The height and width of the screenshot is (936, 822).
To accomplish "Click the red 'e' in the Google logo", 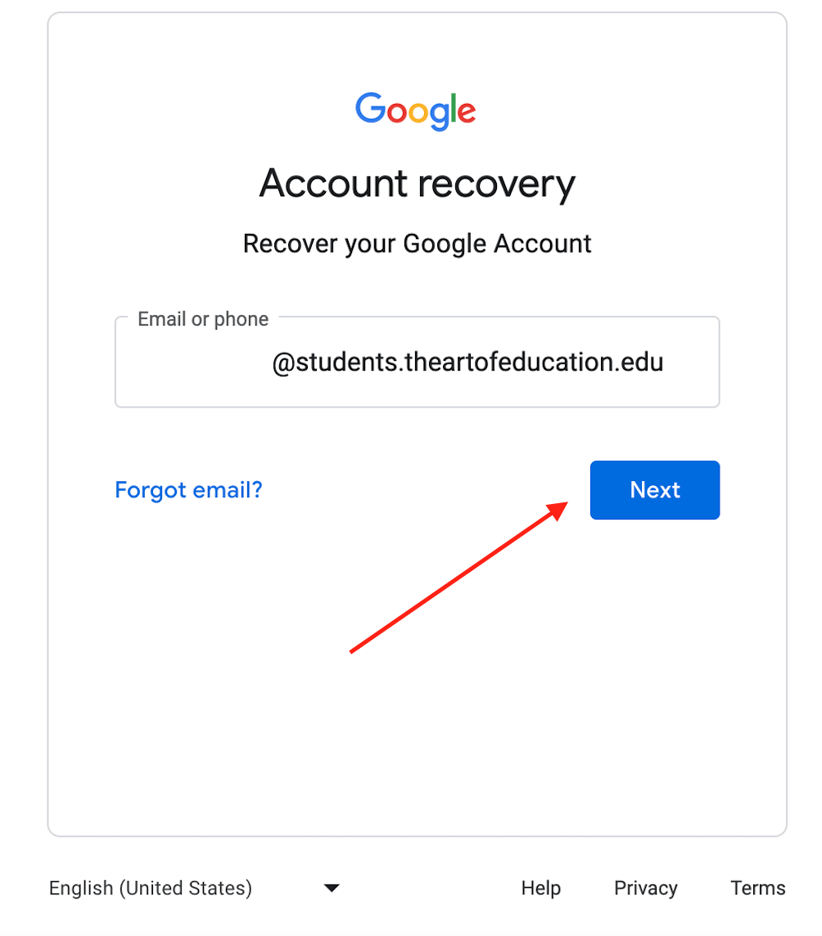I will click(x=467, y=113).
